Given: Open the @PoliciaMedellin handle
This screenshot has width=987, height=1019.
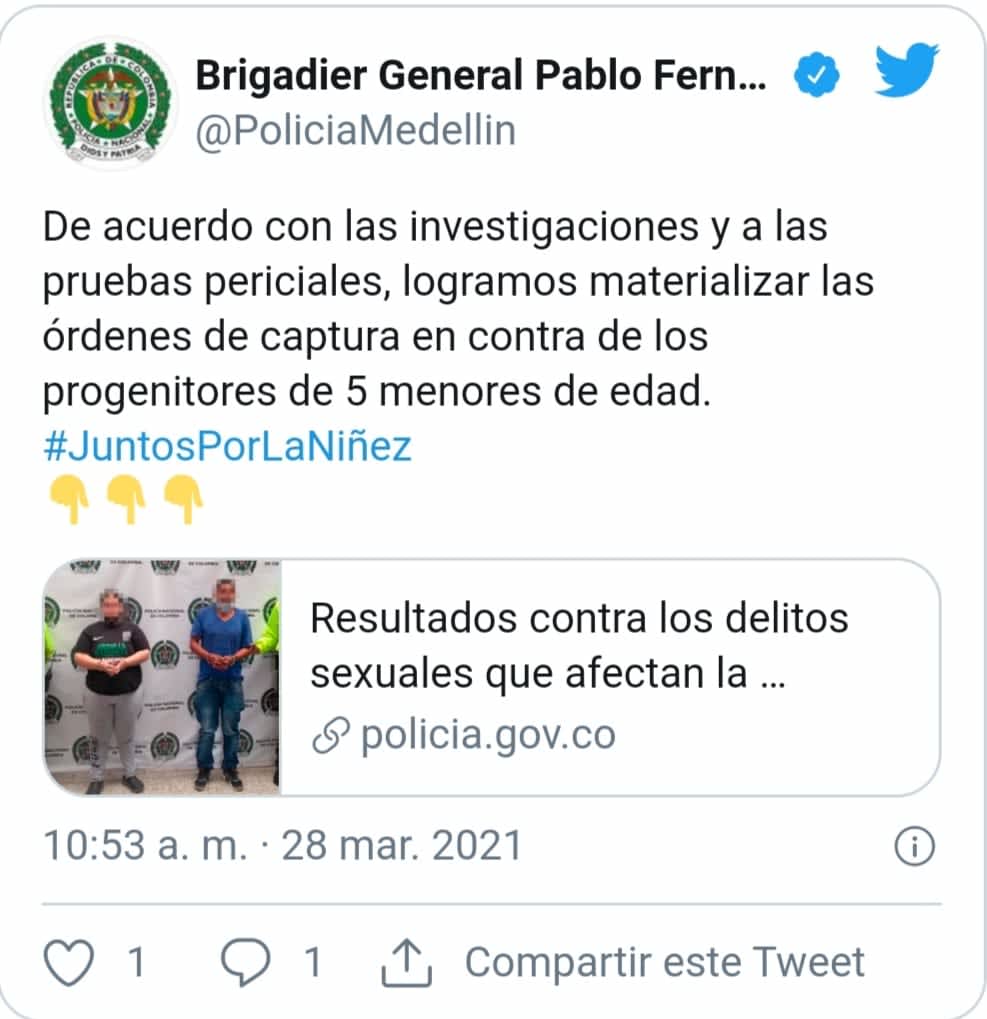Looking at the screenshot, I should pyautogui.click(x=355, y=131).
